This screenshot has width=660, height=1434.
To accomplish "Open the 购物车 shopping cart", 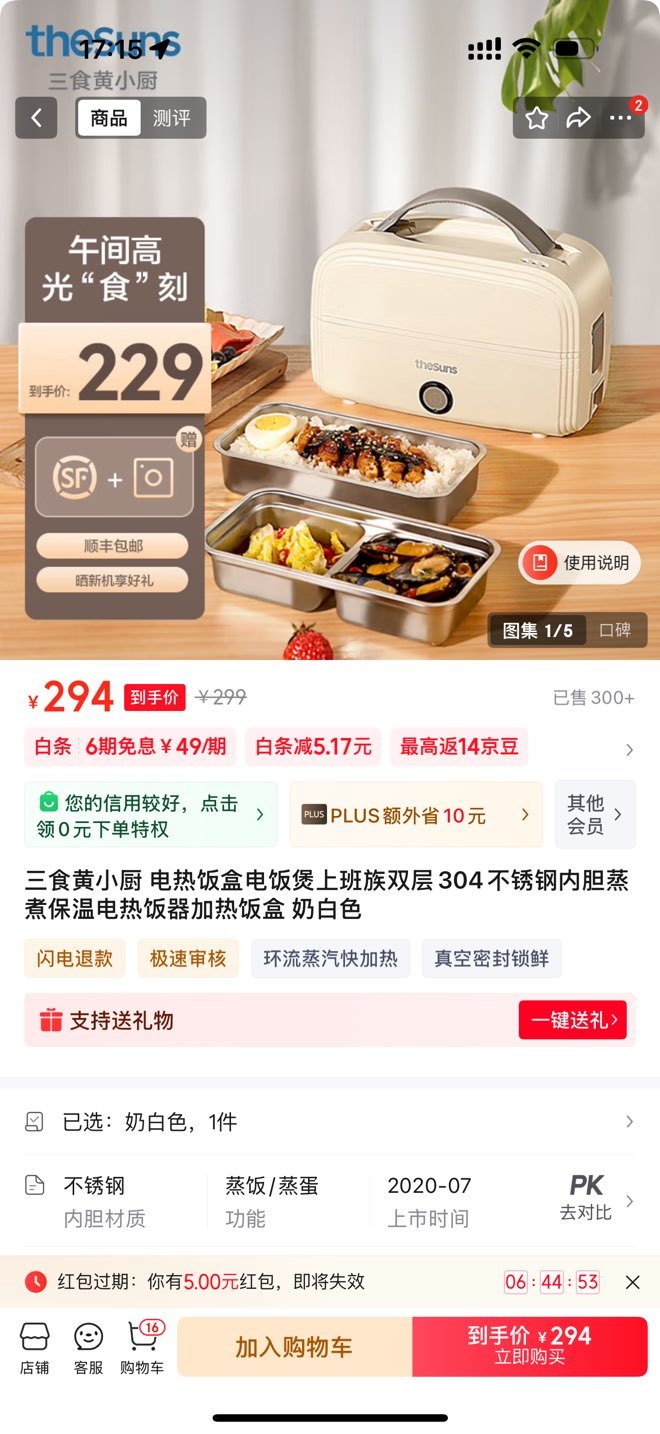I will (141, 1347).
